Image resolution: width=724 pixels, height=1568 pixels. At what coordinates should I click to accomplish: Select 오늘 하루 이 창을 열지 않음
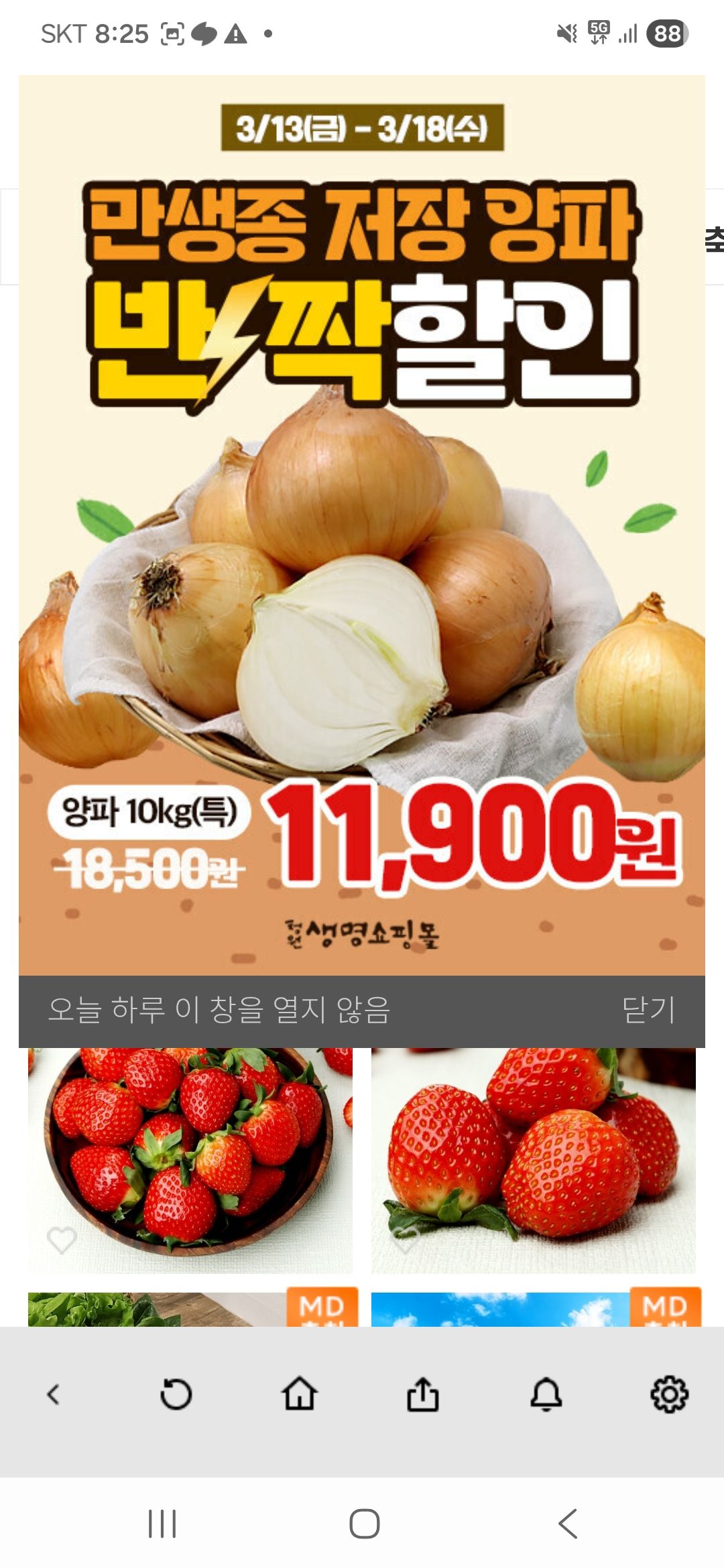tap(219, 1010)
